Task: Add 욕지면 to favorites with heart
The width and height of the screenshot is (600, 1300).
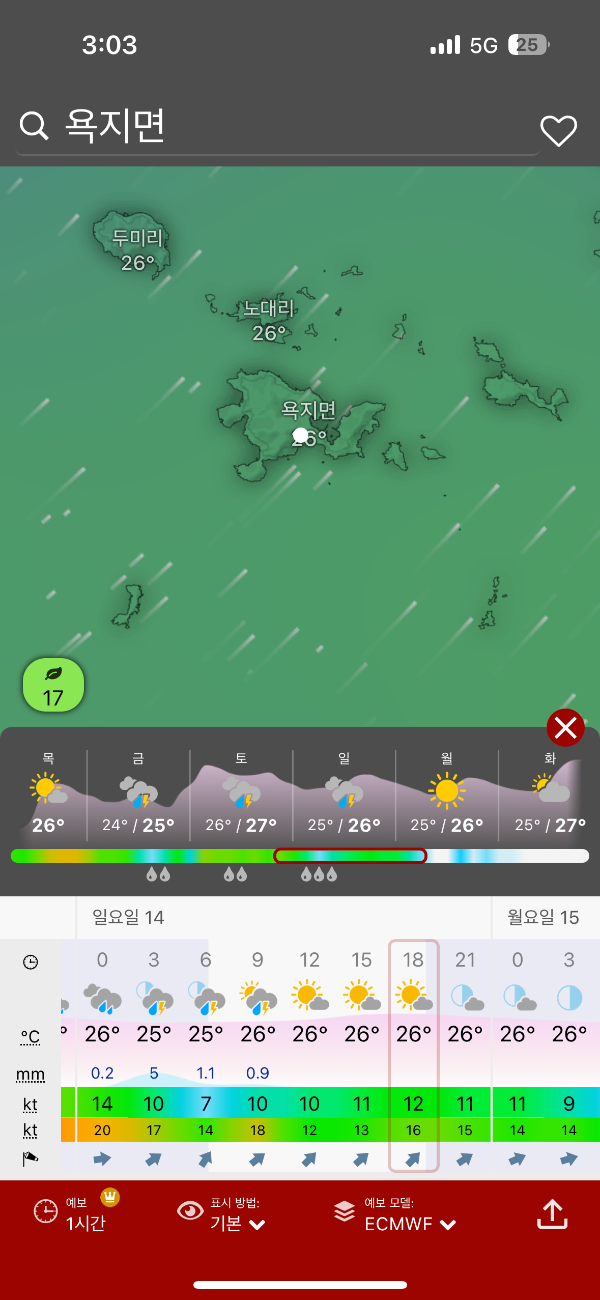Action: pos(559,130)
